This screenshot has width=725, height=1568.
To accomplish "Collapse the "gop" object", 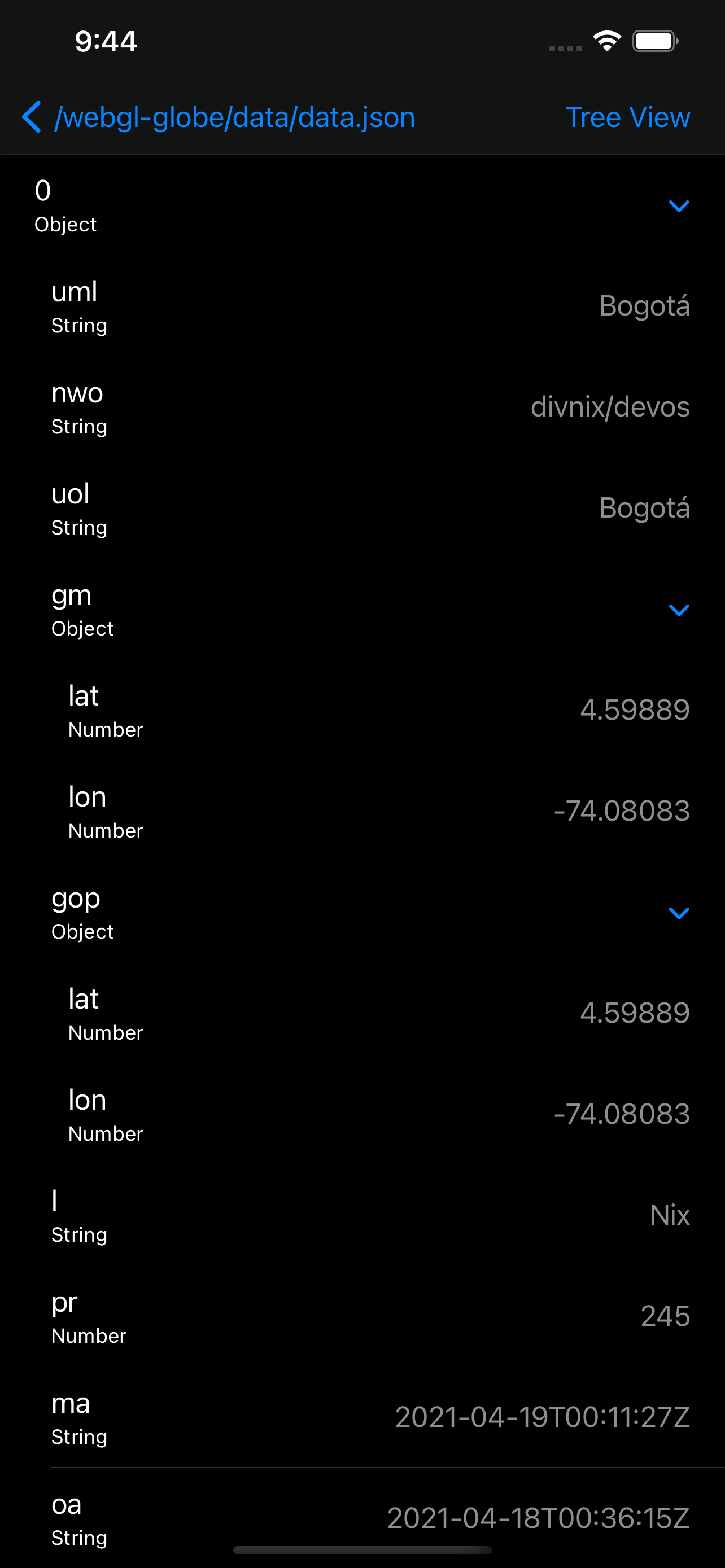I will click(x=679, y=913).
